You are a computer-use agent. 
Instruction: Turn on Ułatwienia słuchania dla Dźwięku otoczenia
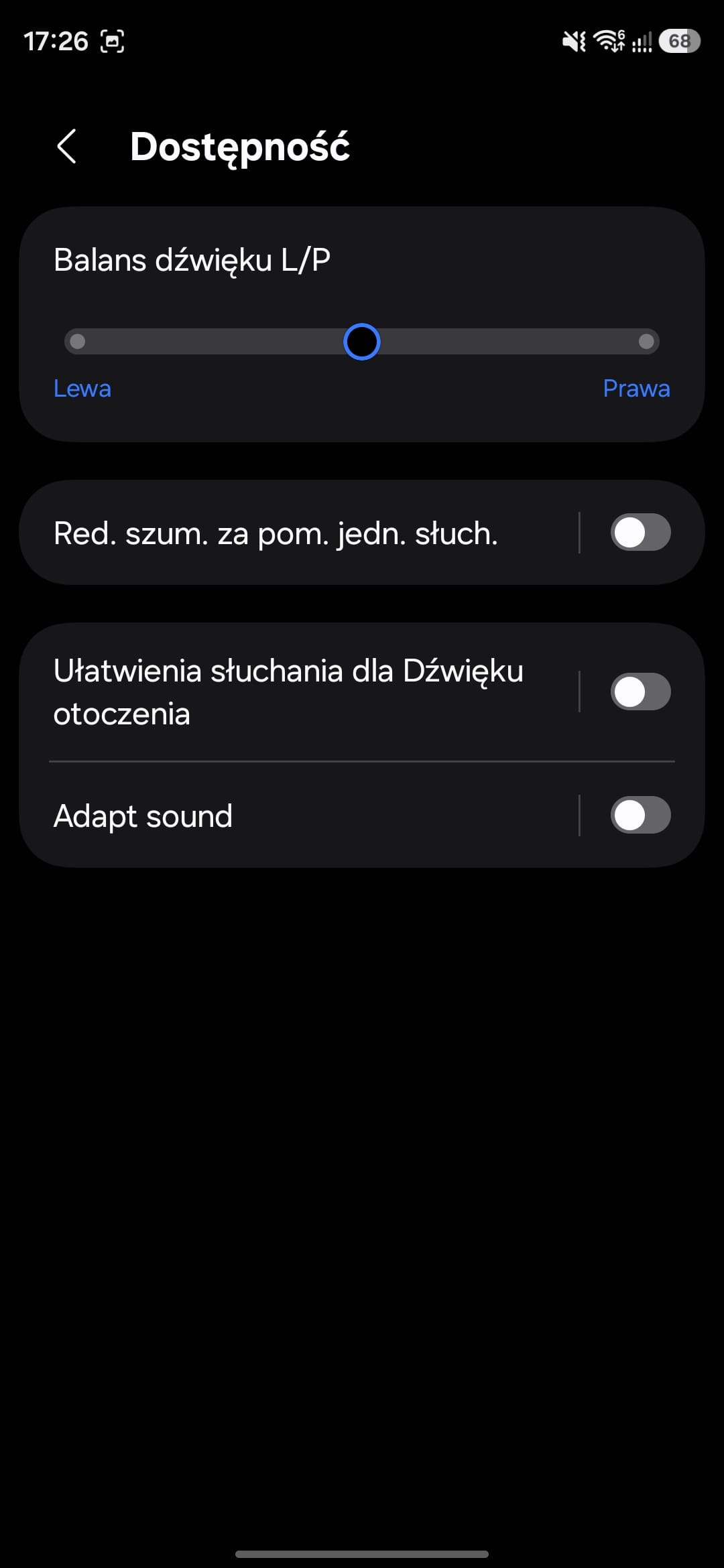click(x=640, y=692)
